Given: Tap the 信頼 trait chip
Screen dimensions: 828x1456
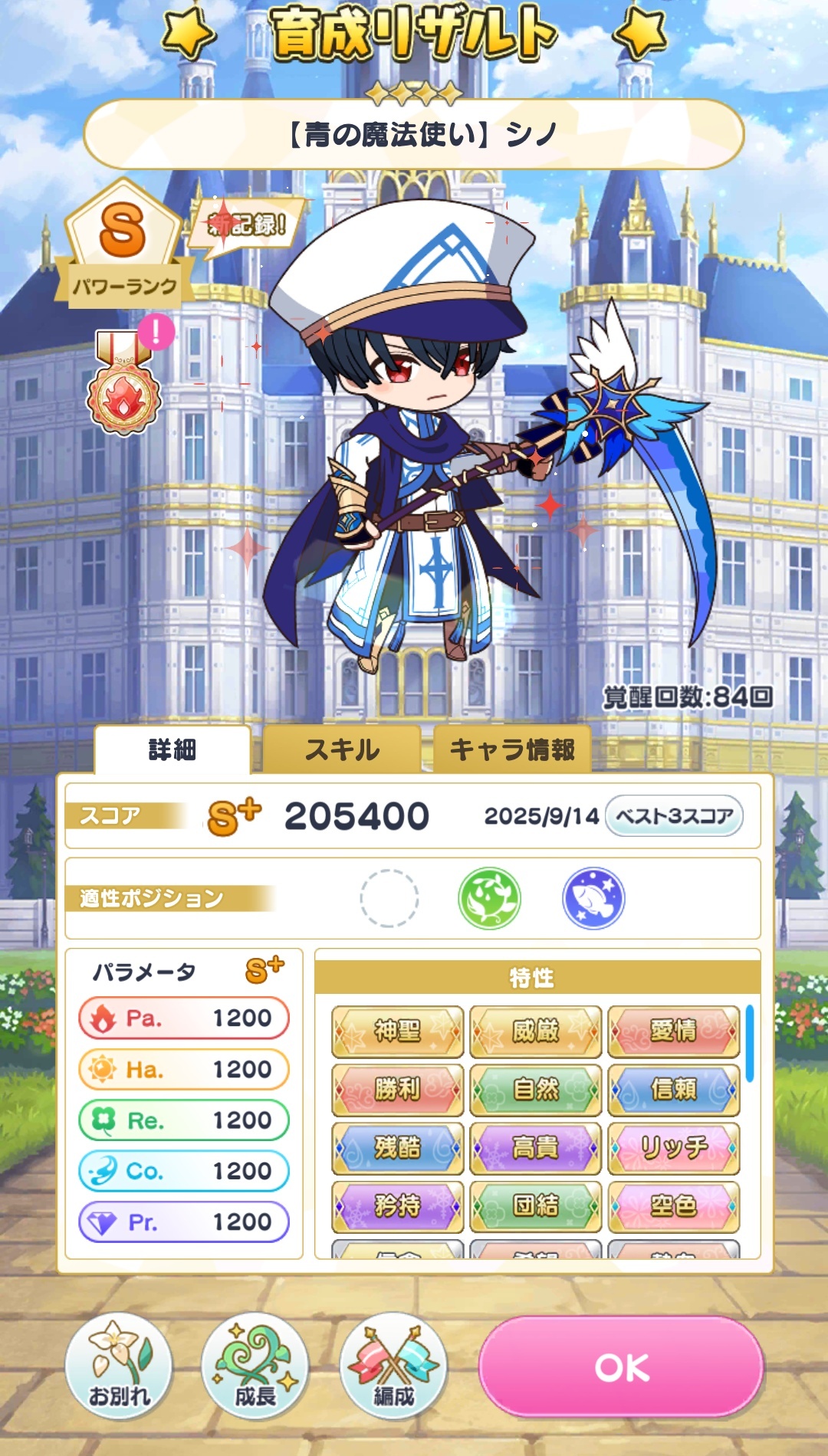Looking at the screenshot, I should point(673,1089).
